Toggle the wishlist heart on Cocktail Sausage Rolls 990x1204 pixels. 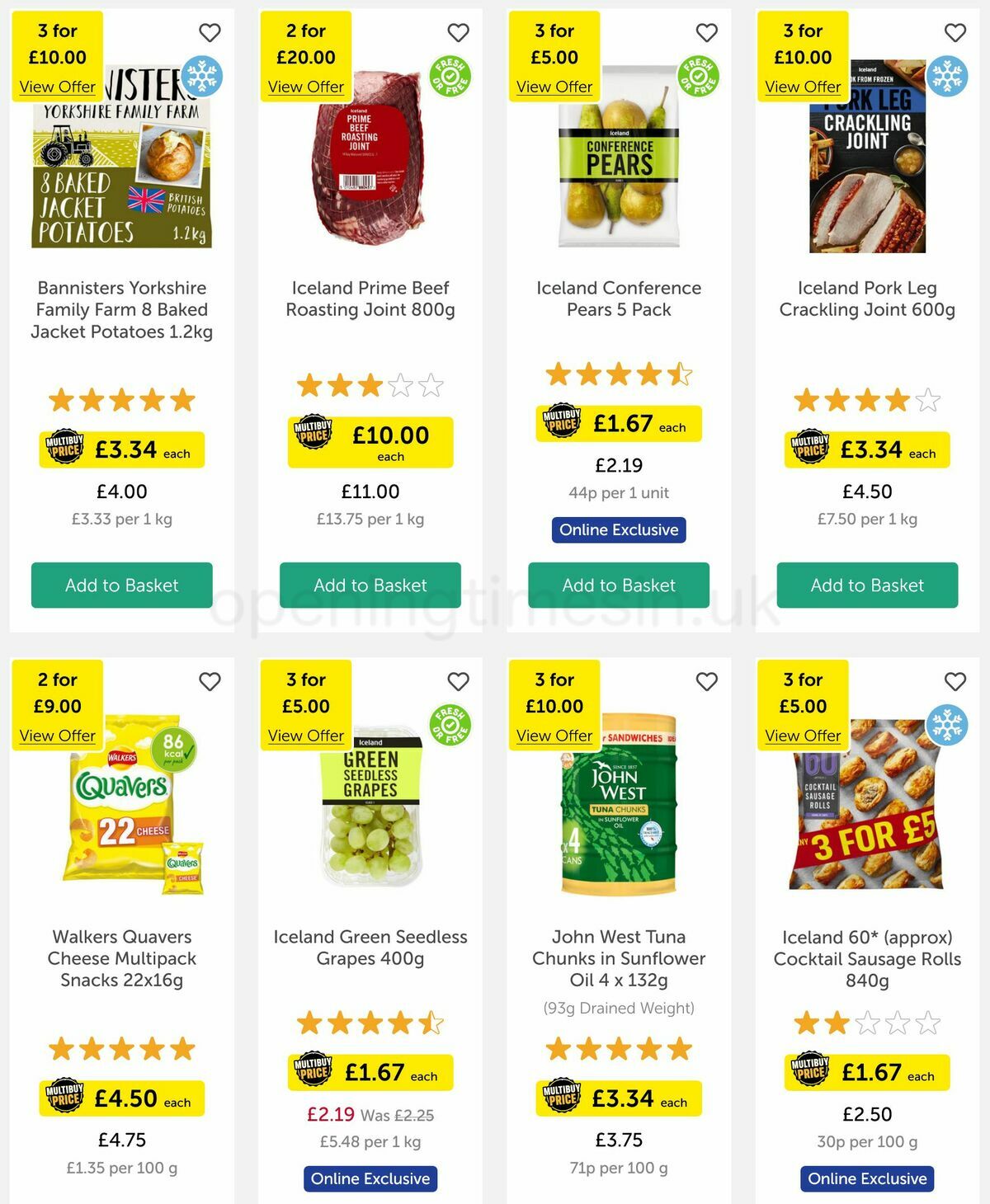pos(955,682)
